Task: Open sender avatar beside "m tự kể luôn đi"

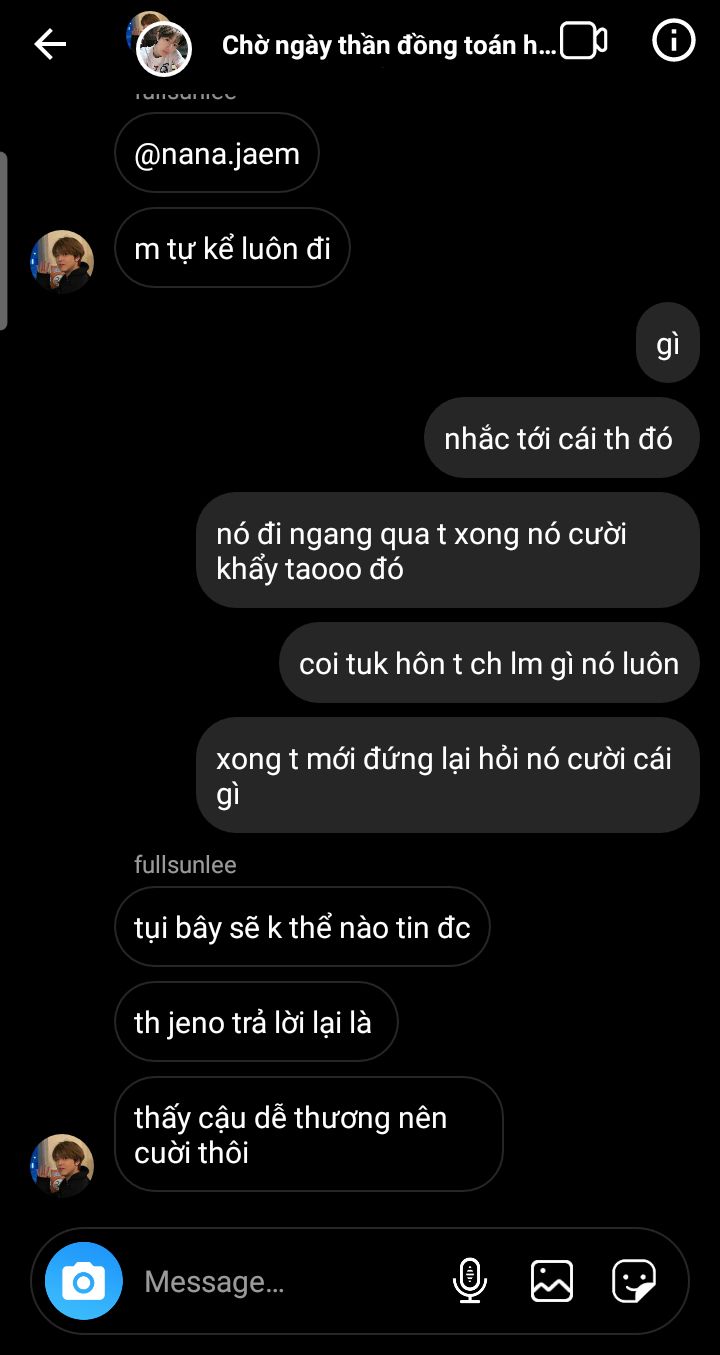Action: click(x=62, y=261)
